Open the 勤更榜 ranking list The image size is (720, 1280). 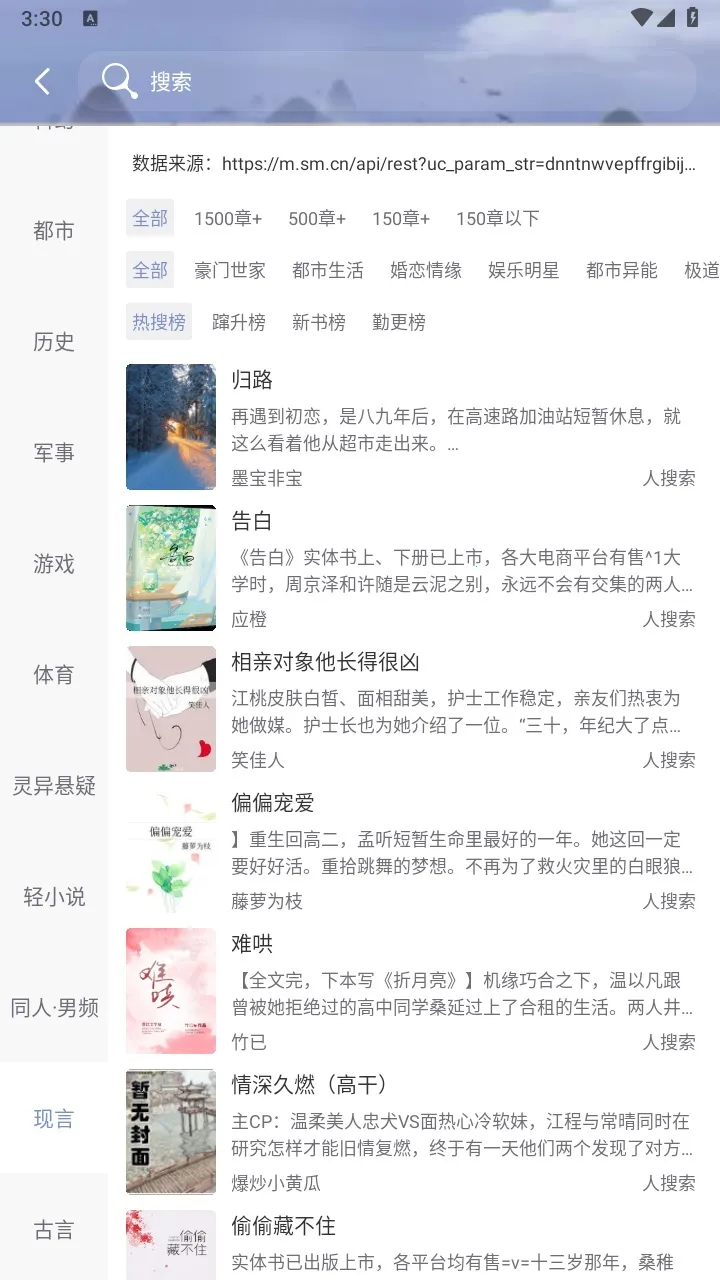[x=397, y=322]
